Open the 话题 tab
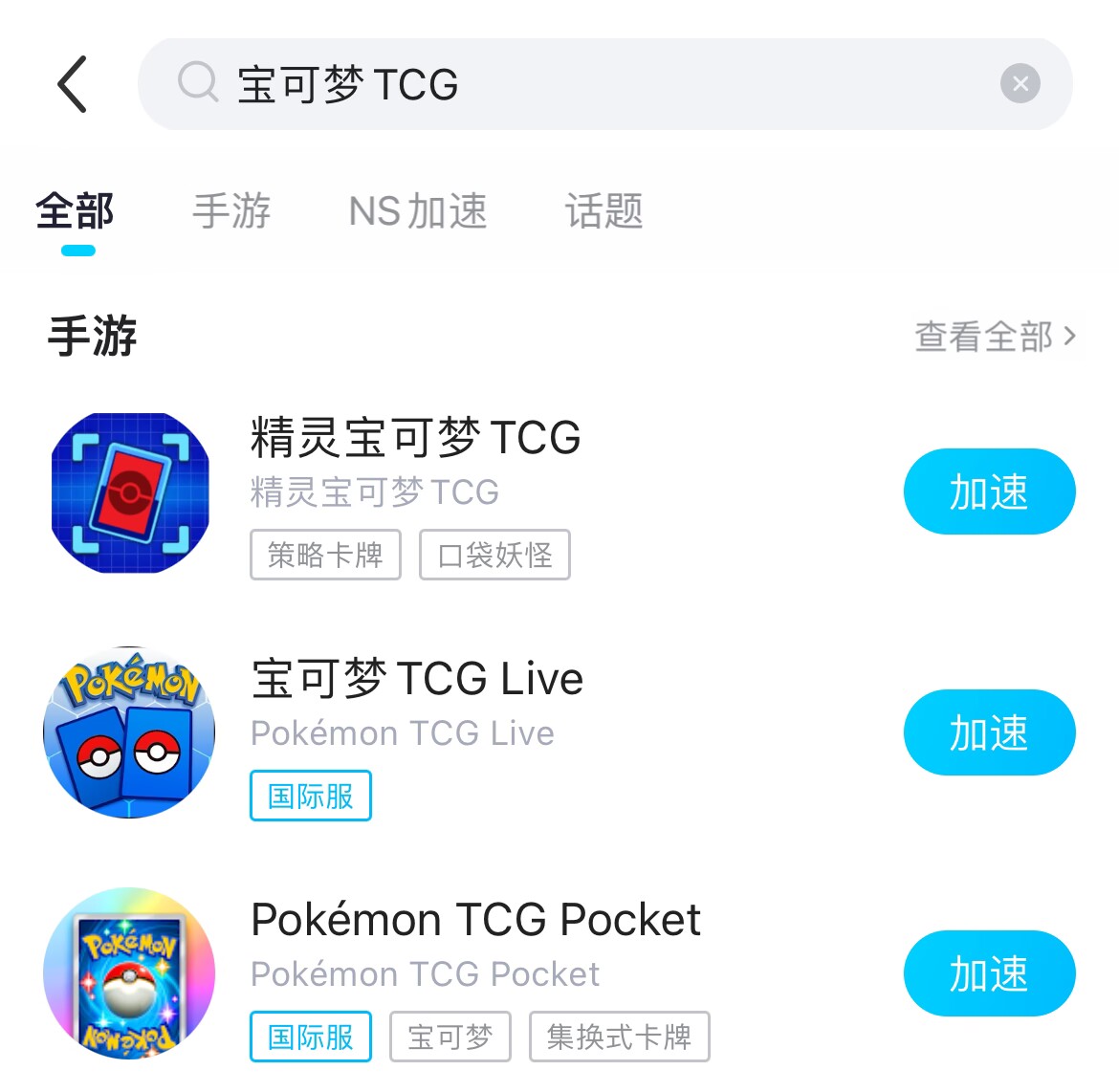The image size is (1119, 1092). tap(603, 211)
